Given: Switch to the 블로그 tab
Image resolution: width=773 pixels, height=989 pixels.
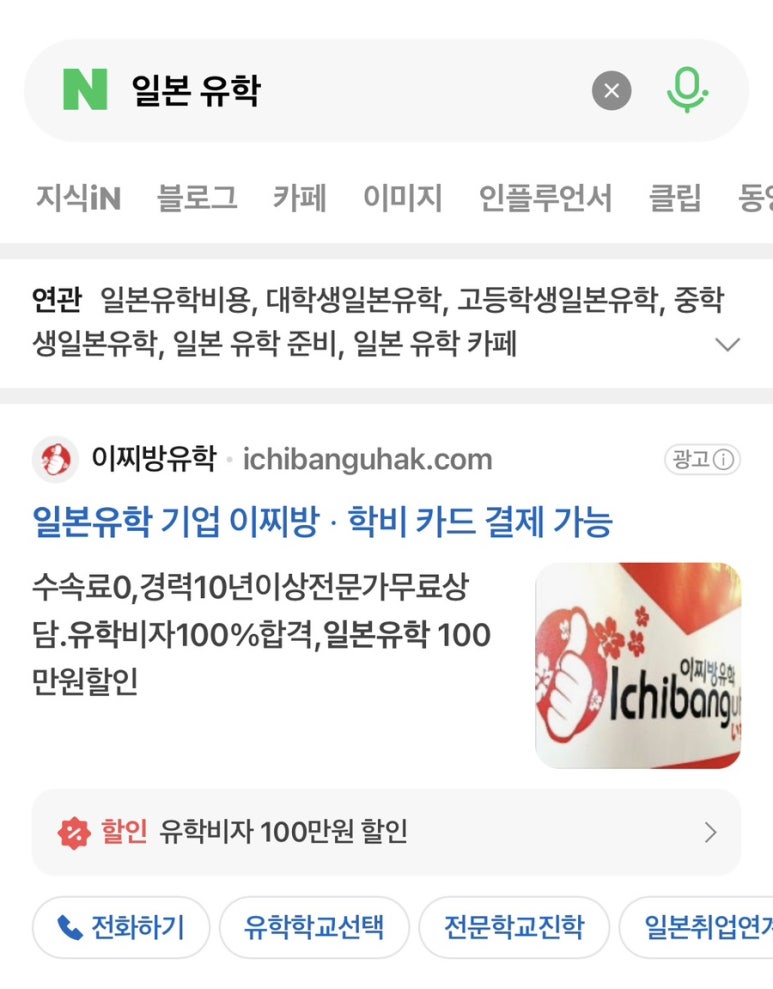Looking at the screenshot, I should (197, 198).
